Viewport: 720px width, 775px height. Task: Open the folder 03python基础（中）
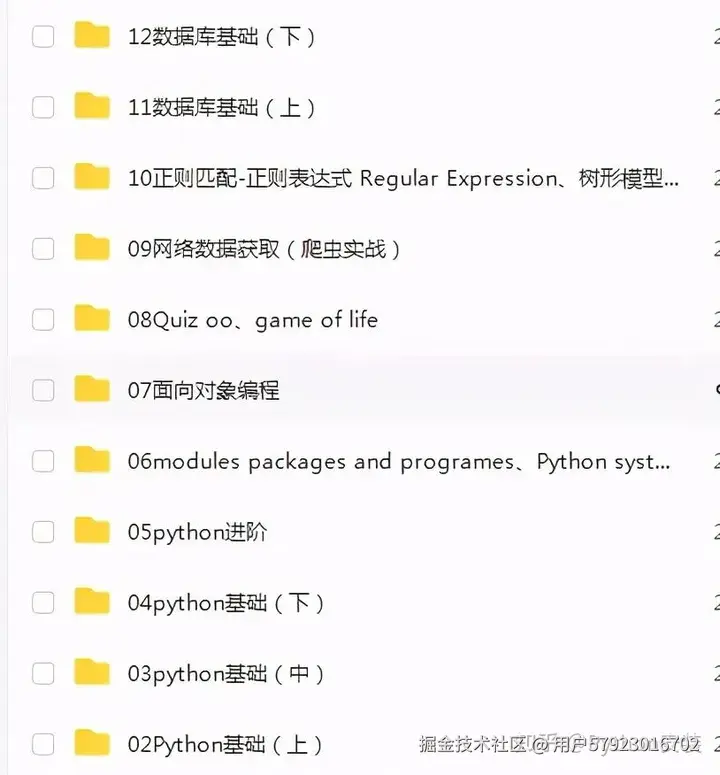[x=226, y=674]
